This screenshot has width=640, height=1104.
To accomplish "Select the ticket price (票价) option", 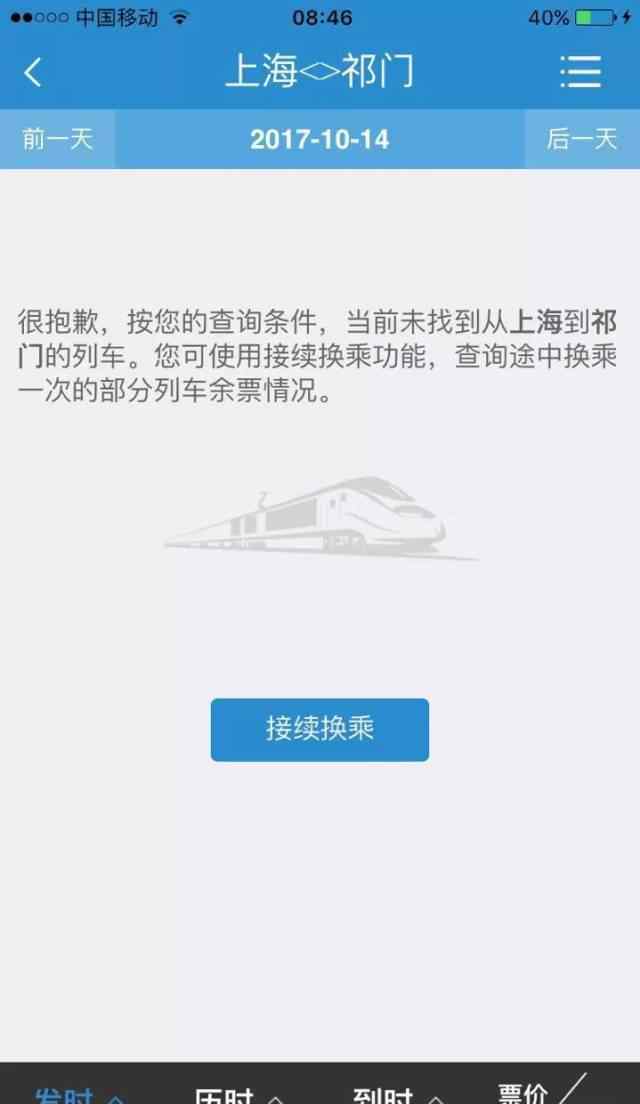I will [522, 1093].
